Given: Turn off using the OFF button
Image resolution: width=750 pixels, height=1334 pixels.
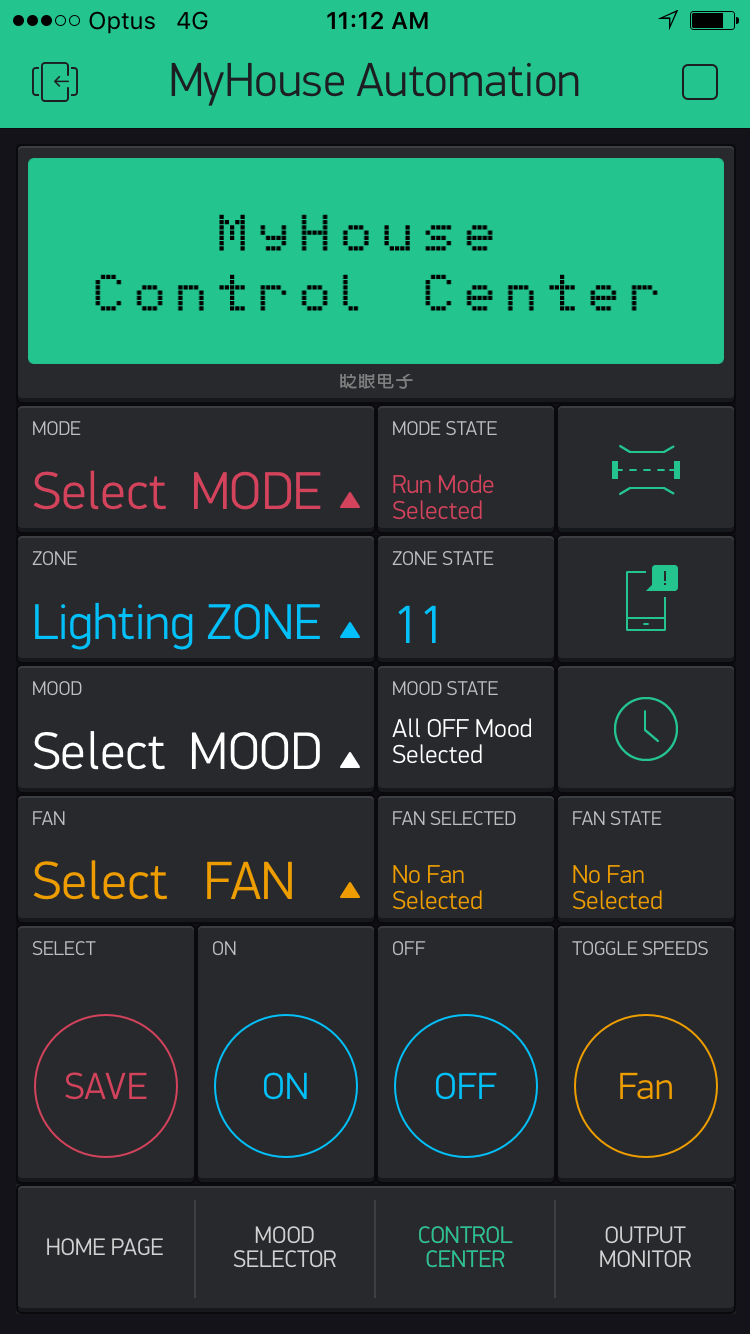Looking at the screenshot, I should (x=466, y=1086).
